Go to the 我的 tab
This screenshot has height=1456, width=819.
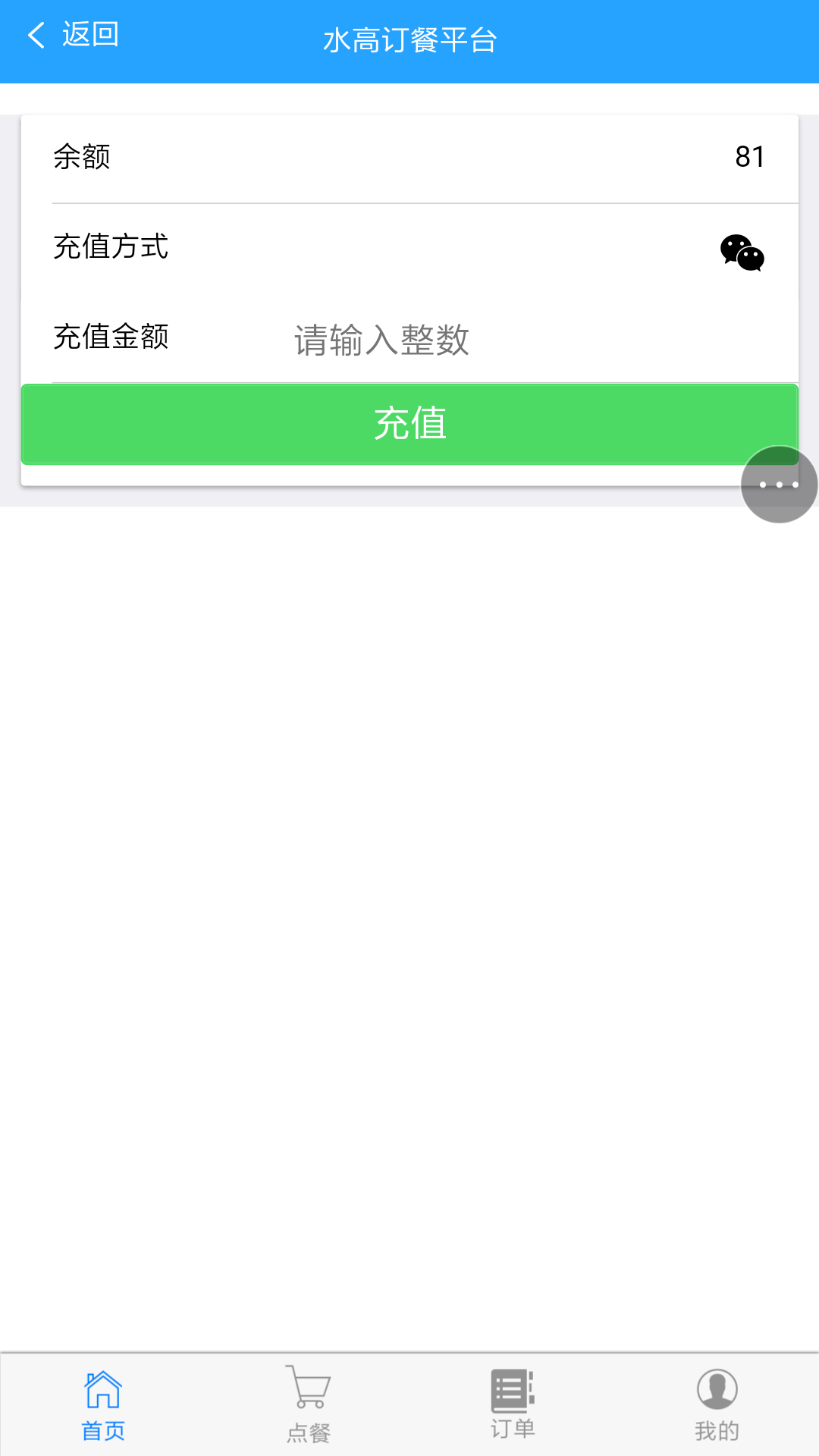coord(717,1404)
